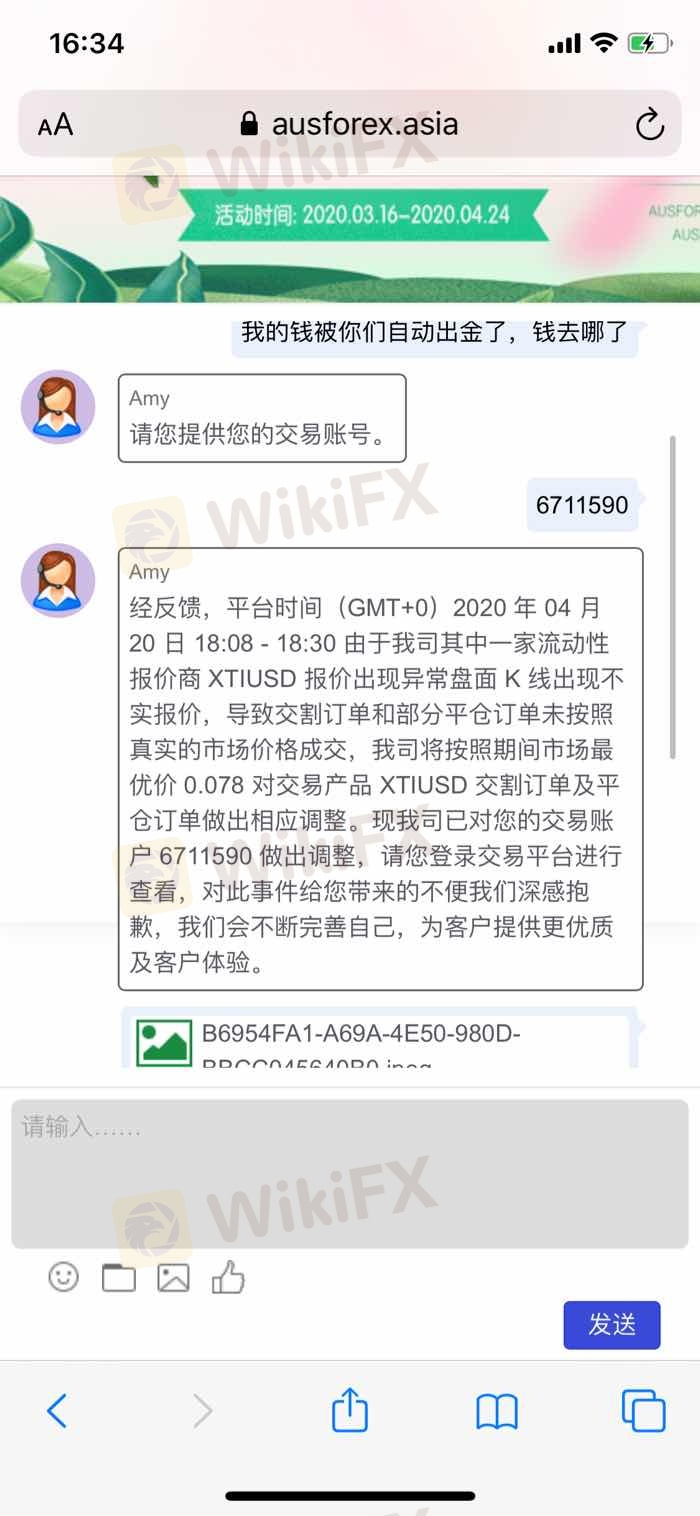Attach a file via folder icon
Image resolution: width=700 pixels, height=1516 pixels.
119,1277
